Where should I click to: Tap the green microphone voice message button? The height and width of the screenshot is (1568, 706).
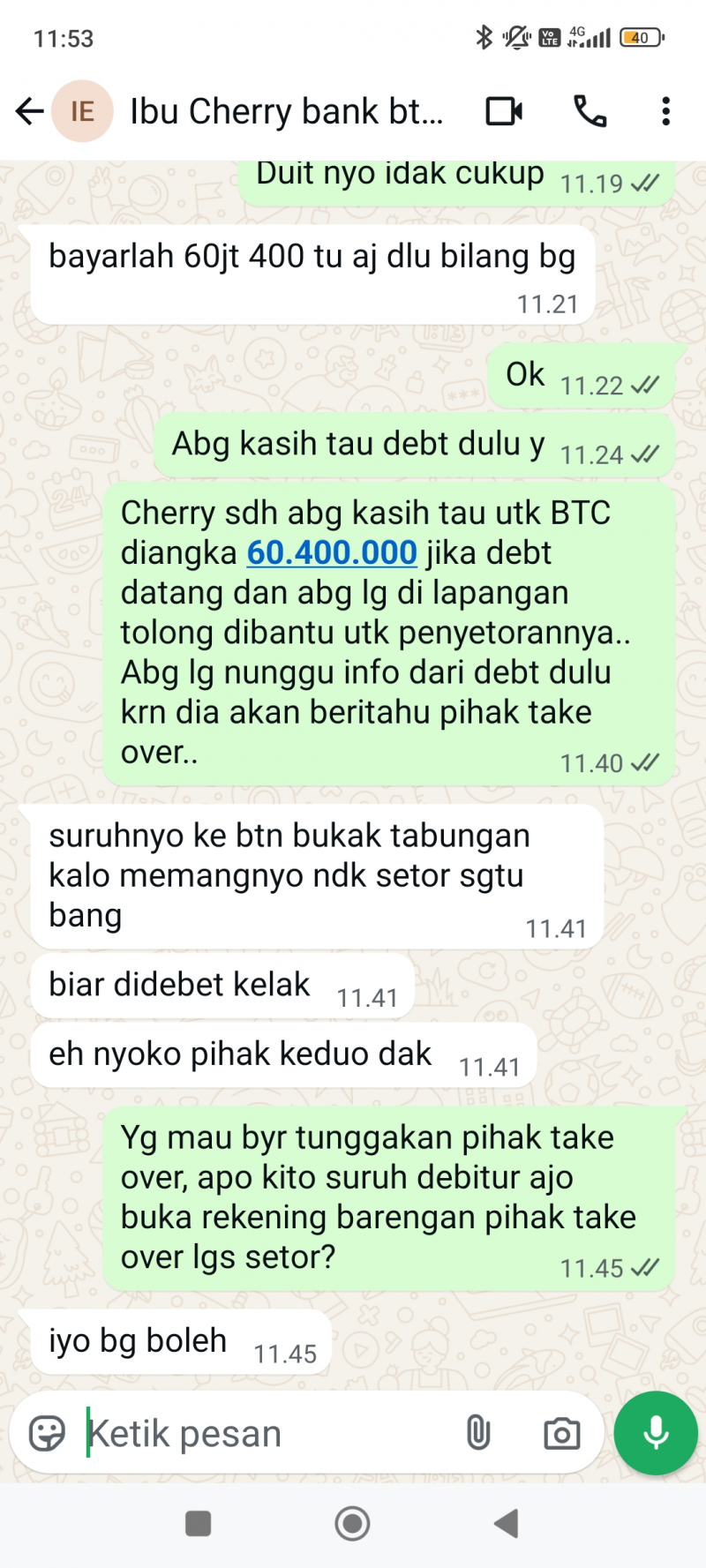coord(656,1433)
